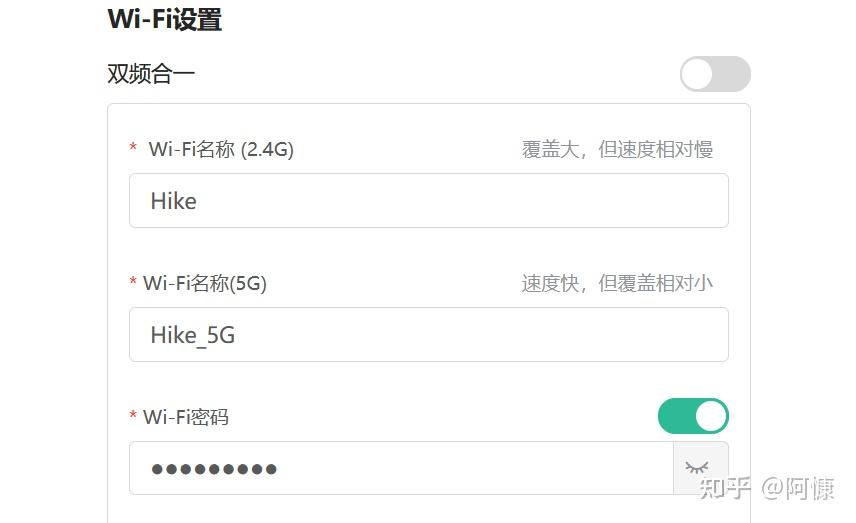
Task: Edit the Wi-Fi名称(5G) field
Action: click(x=428, y=335)
